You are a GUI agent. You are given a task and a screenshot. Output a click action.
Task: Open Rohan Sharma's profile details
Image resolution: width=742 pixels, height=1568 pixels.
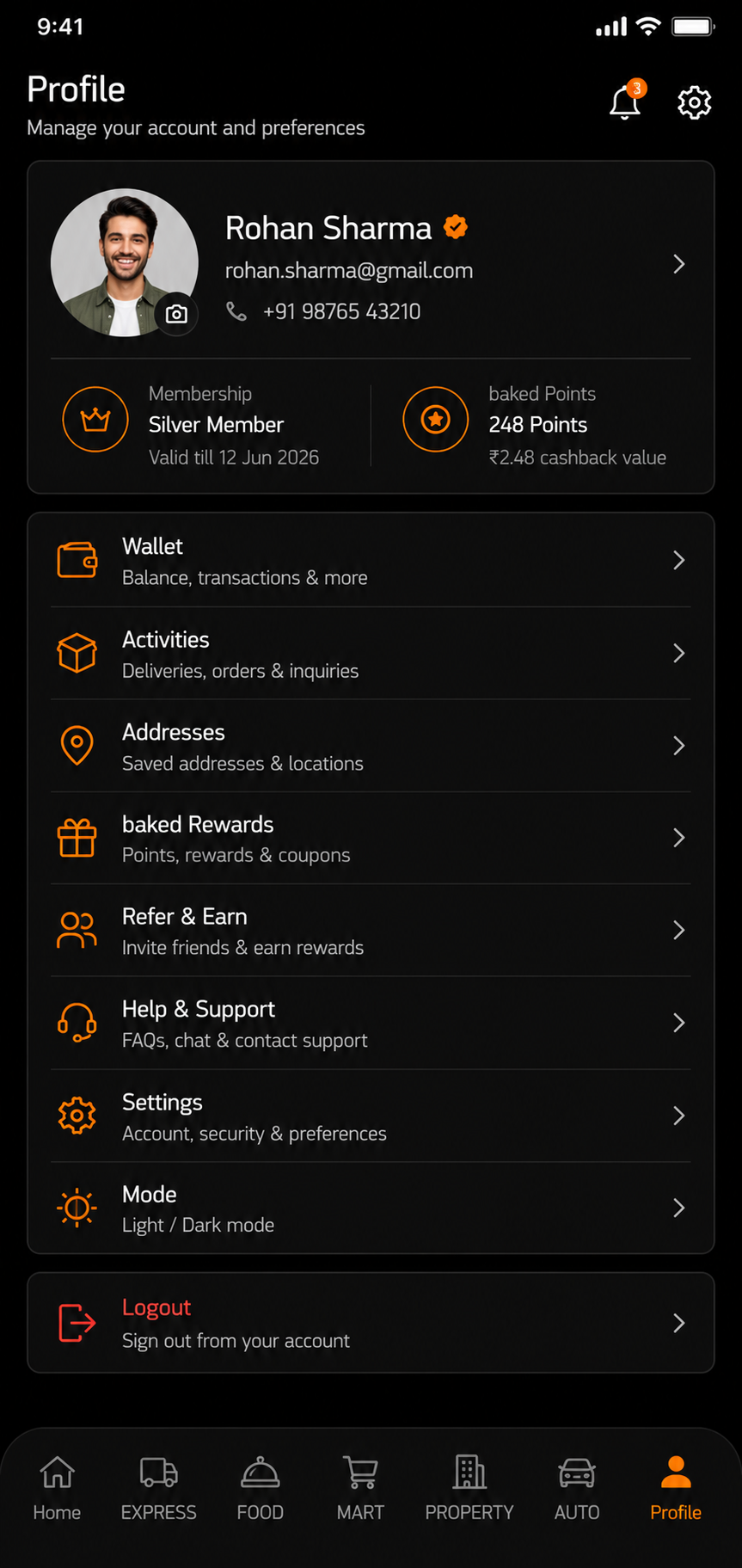click(x=371, y=264)
